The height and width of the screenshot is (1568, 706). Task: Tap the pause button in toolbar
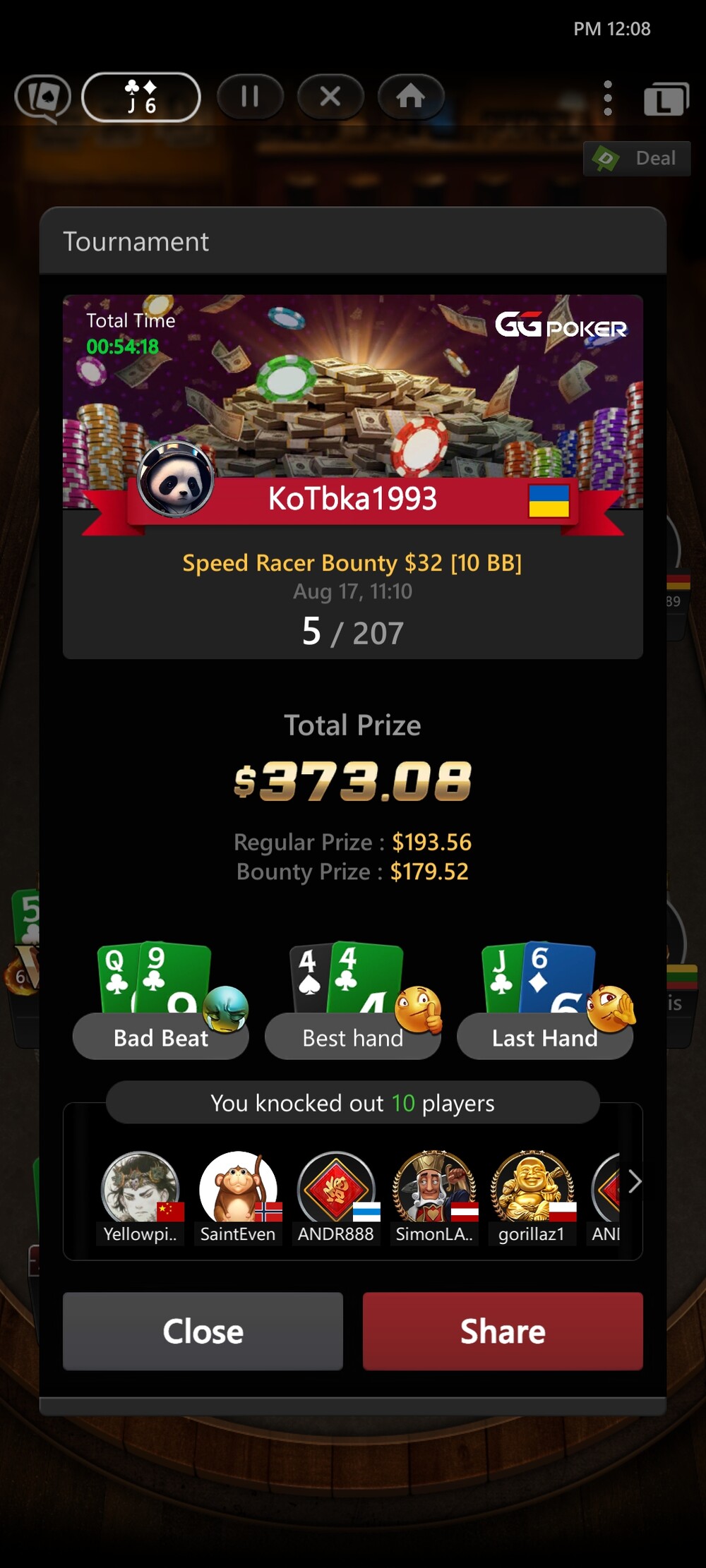(x=250, y=96)
